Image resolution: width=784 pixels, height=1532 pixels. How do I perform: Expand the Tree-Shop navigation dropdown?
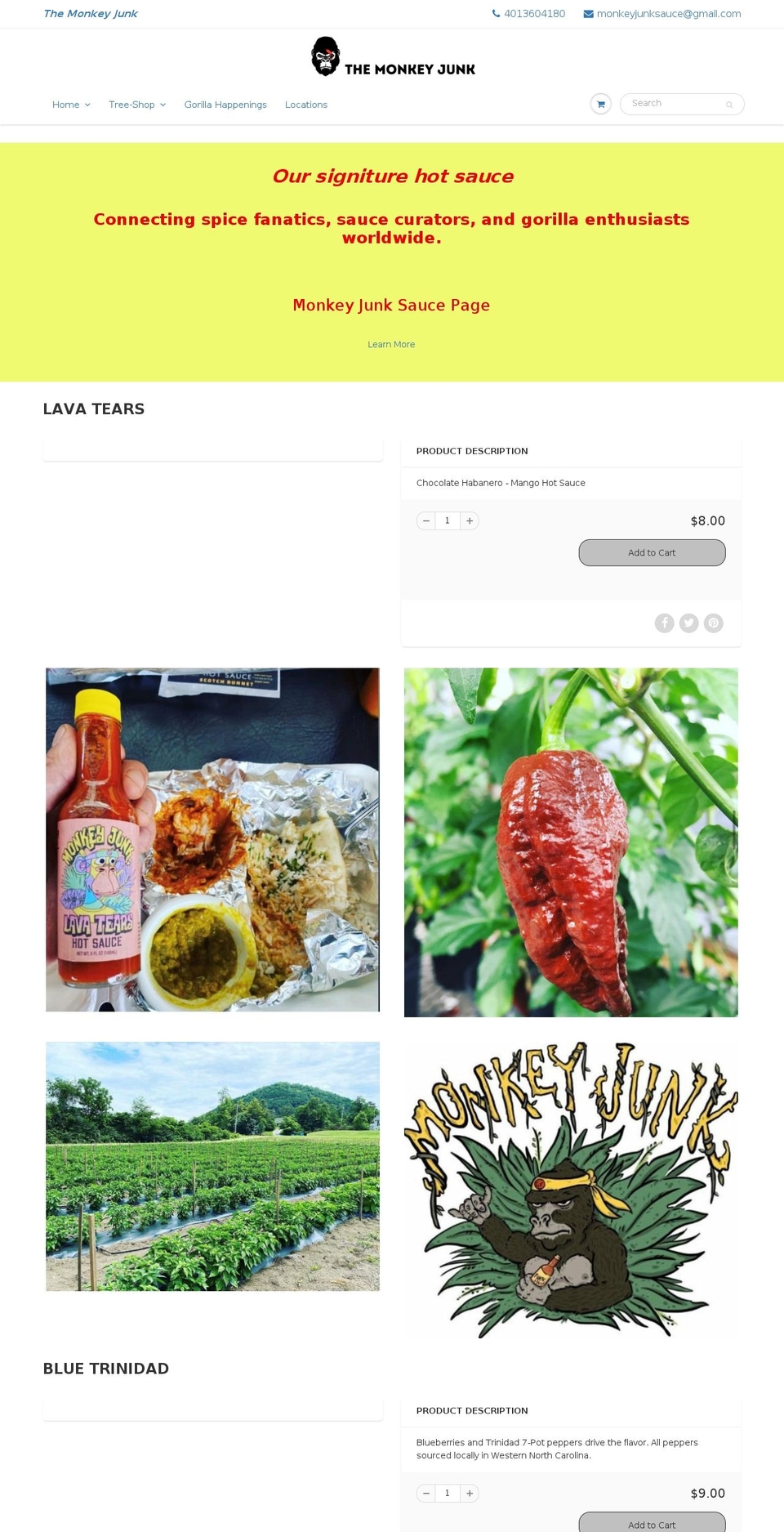coord(136,105)
